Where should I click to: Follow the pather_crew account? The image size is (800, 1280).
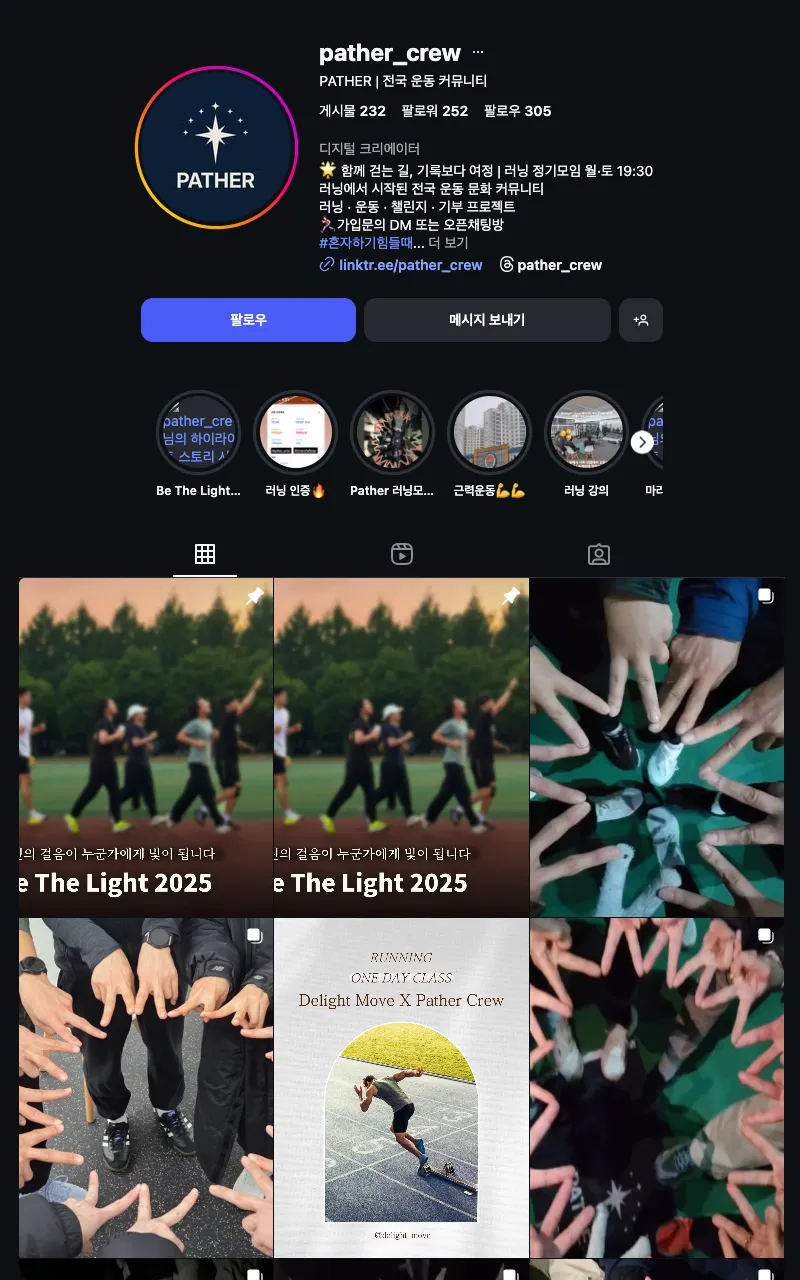coord(248,320)
